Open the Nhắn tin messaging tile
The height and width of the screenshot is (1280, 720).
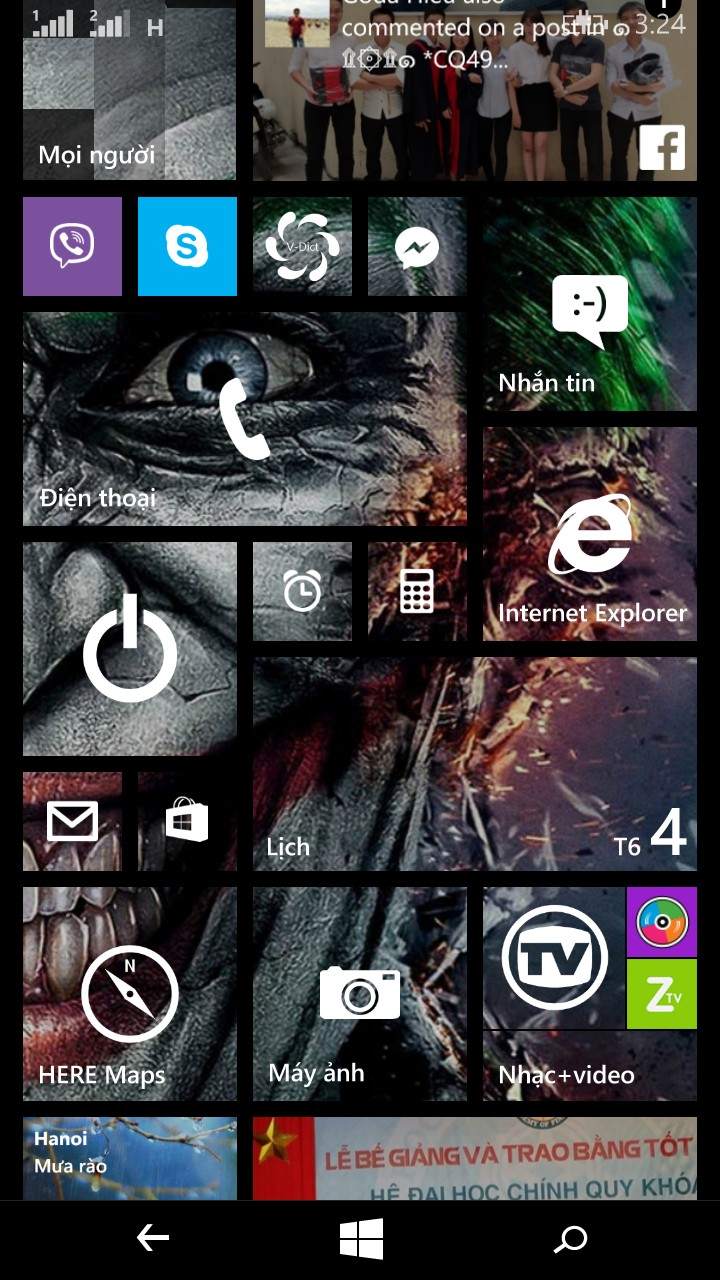590,304
